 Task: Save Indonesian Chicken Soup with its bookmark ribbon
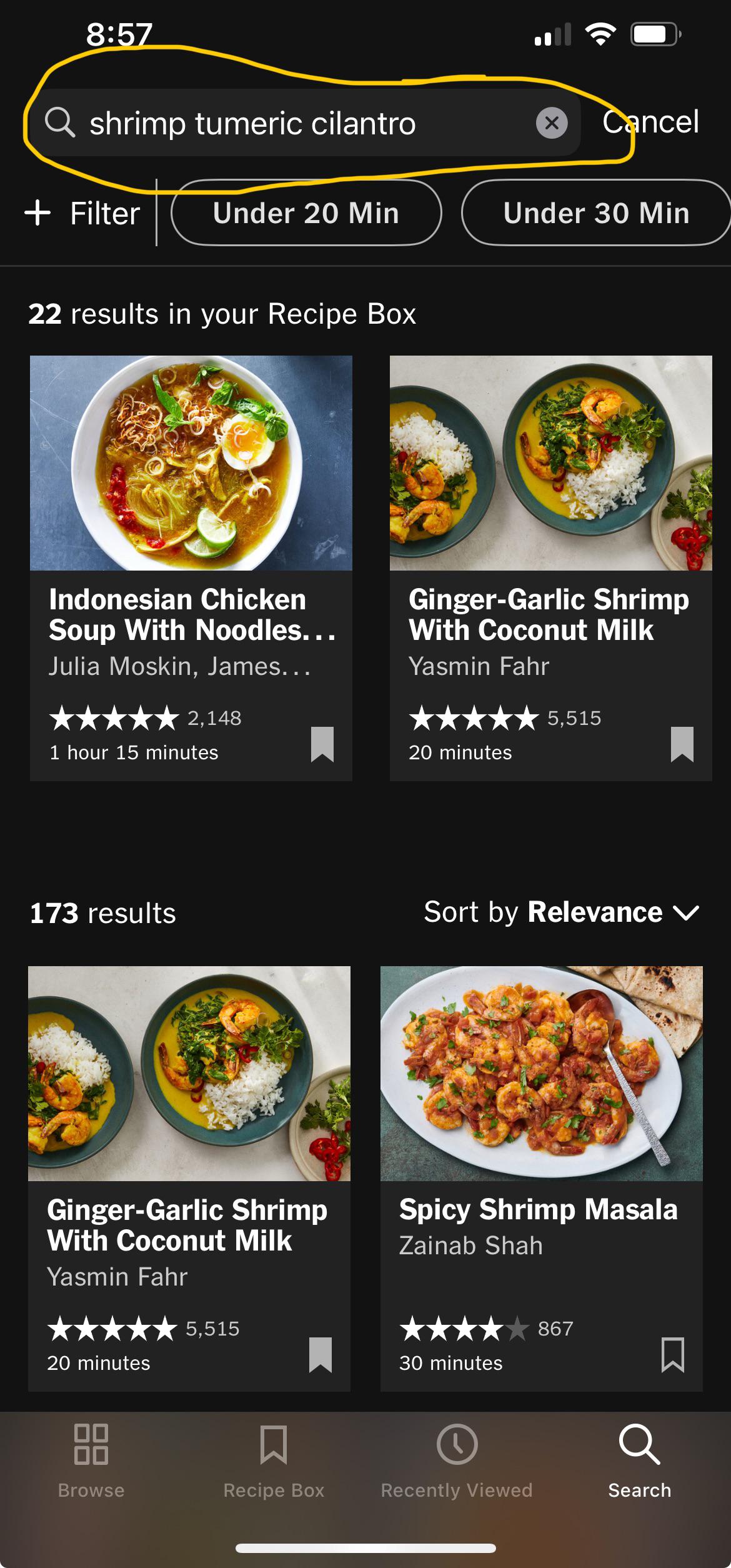[323, 744]
